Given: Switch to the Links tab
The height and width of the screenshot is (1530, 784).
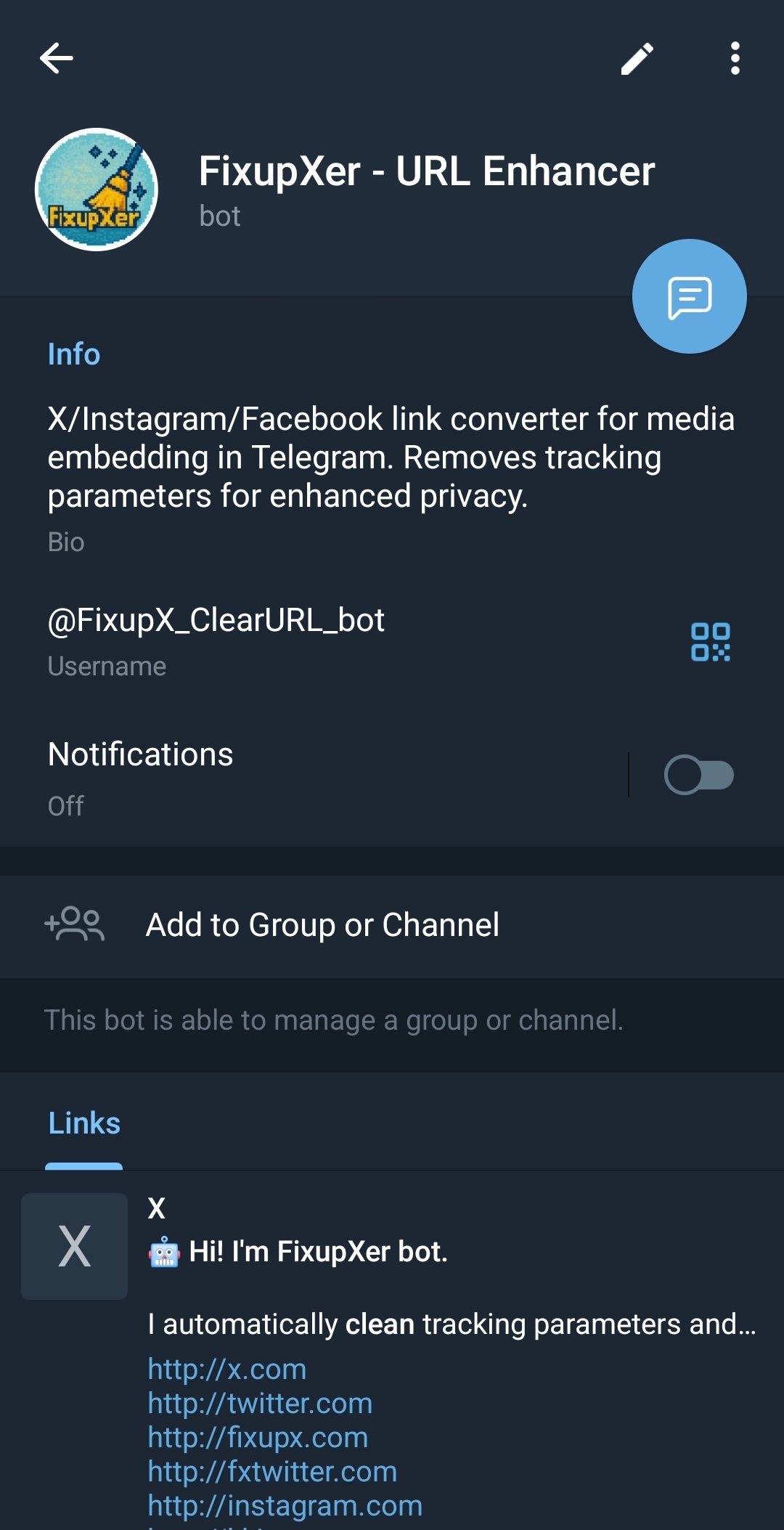Looking at the screenshot, I should point(83,1122).
